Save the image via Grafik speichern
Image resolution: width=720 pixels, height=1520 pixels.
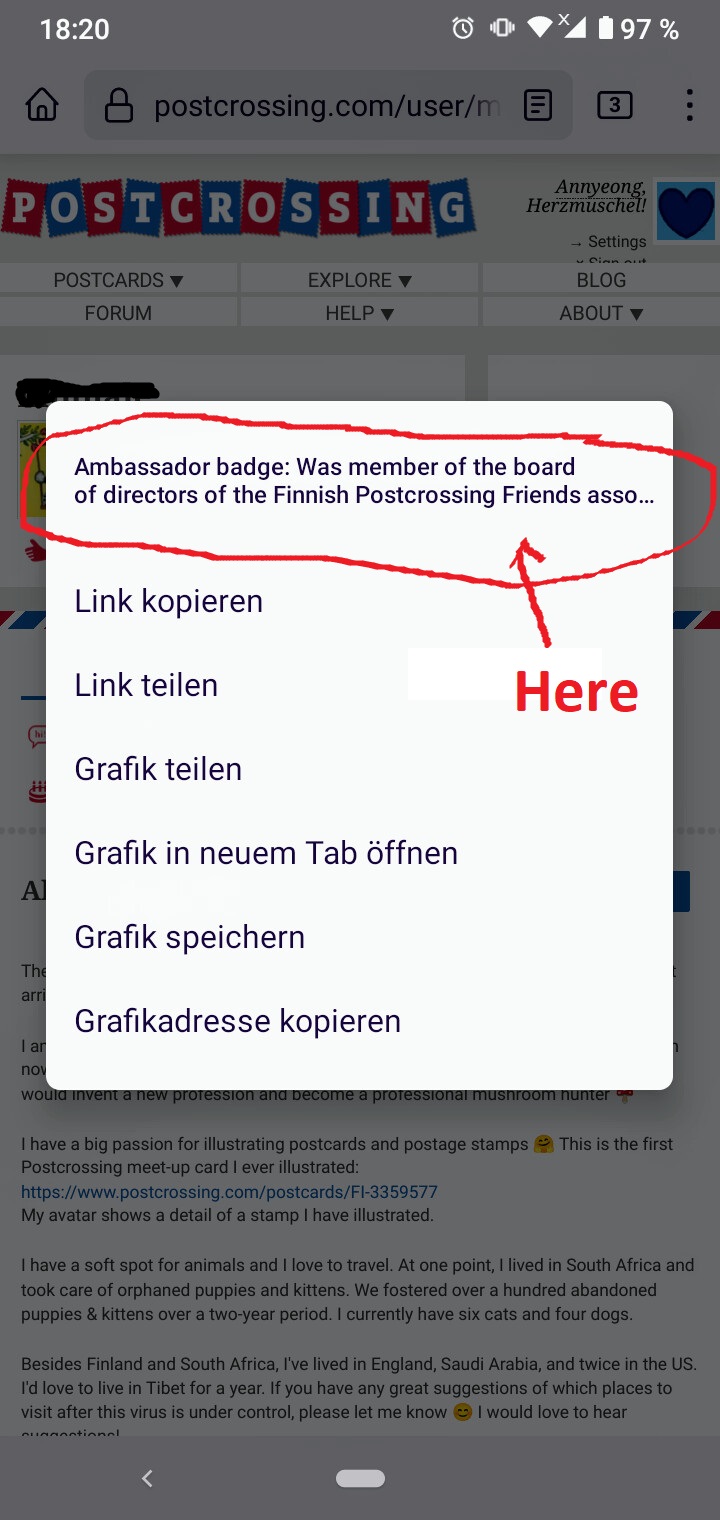click(x=359, y=937)
